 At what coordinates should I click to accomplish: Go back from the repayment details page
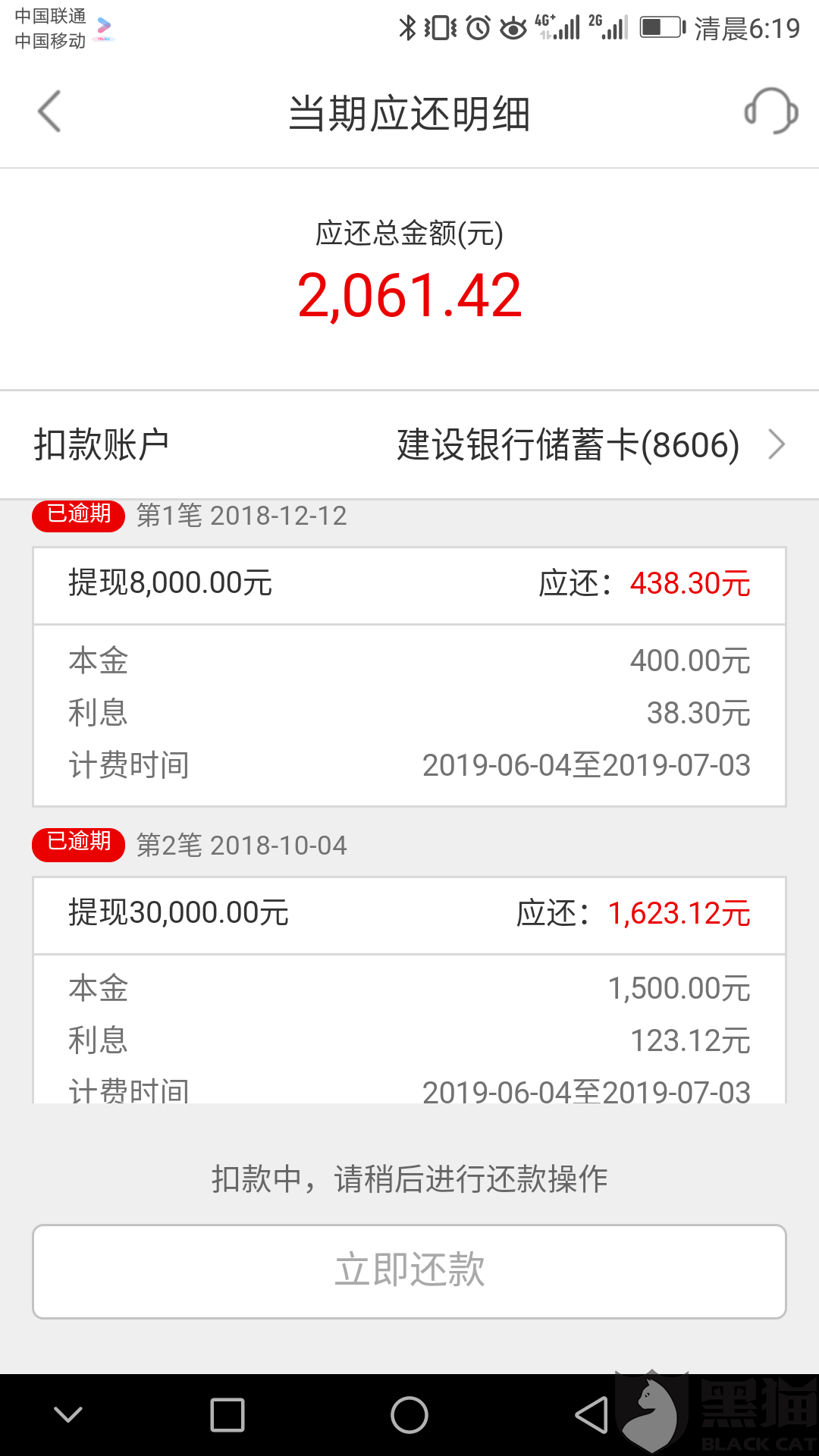tap(50, 112)
